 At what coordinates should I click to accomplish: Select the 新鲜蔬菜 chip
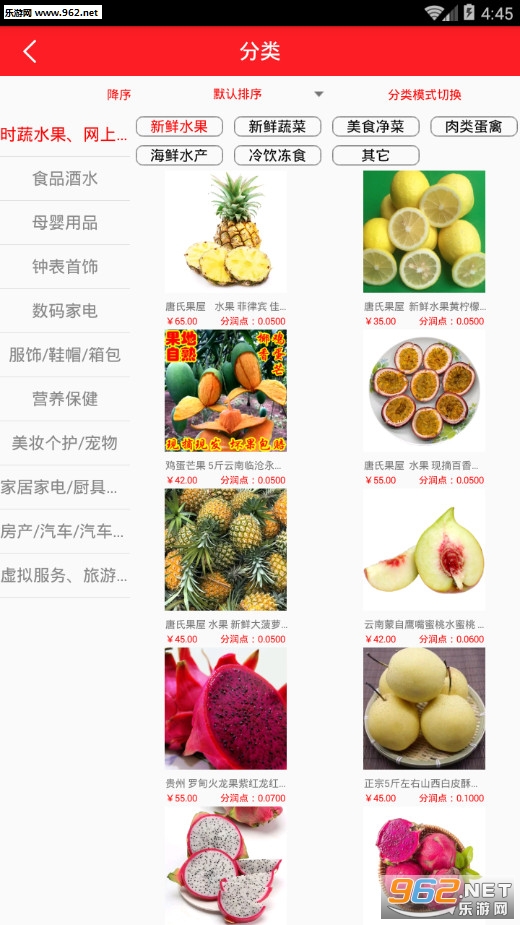click(277, 126)
